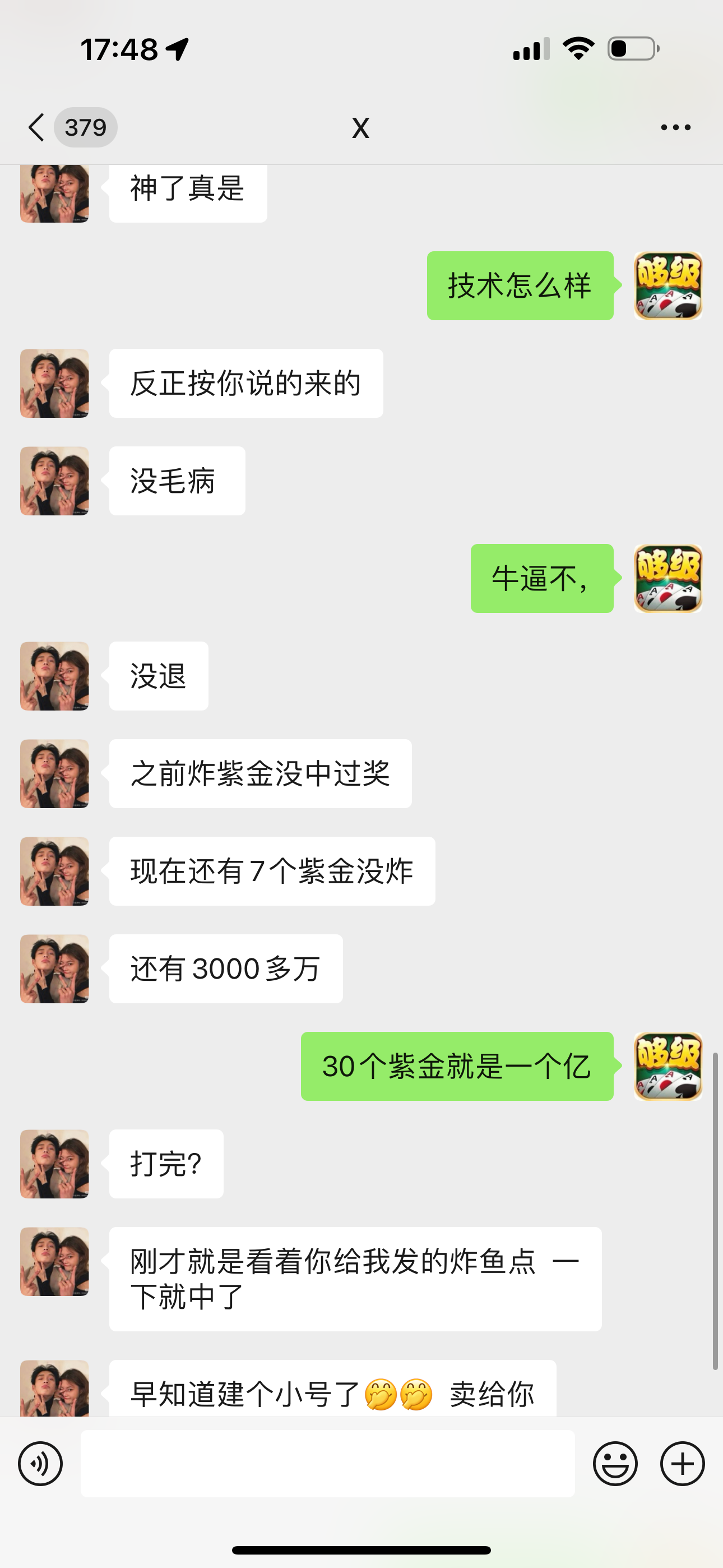The height and width of the screenshot is (1568, 723).
Task: Tap the voice message icon
Action: 40,1463
